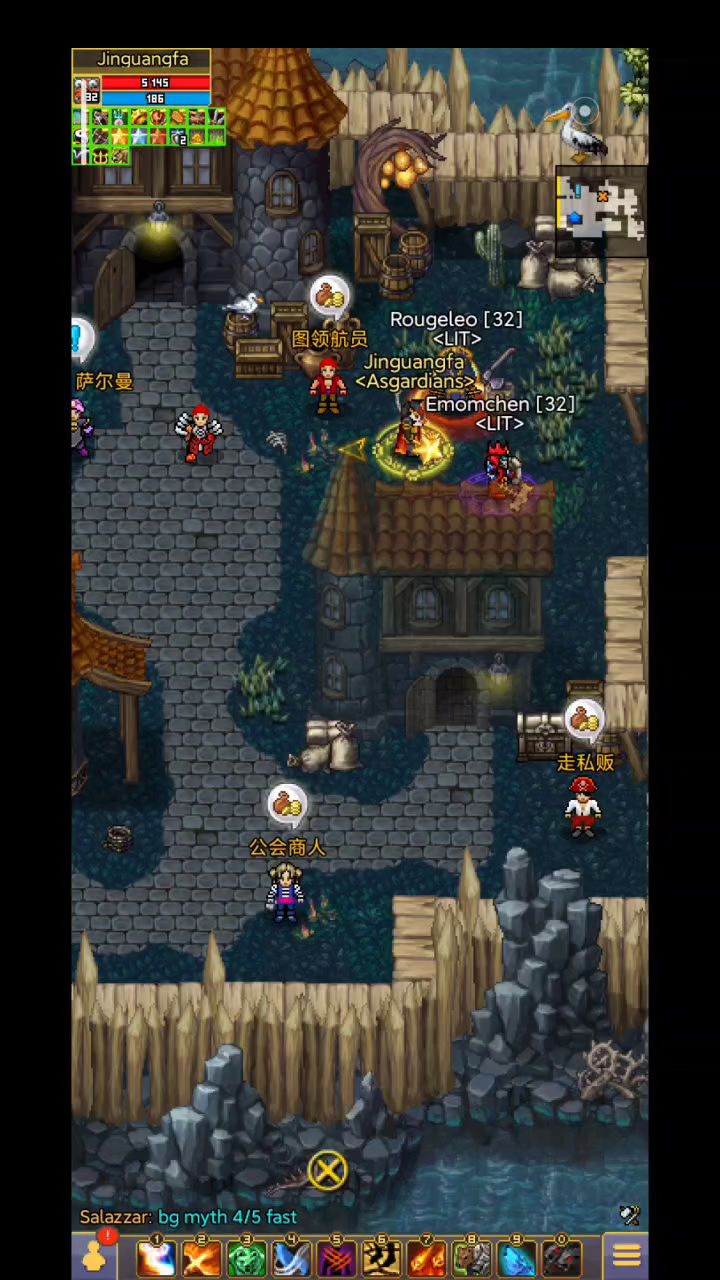
Task: Open the character icon with red alert
Action: 96,1255
